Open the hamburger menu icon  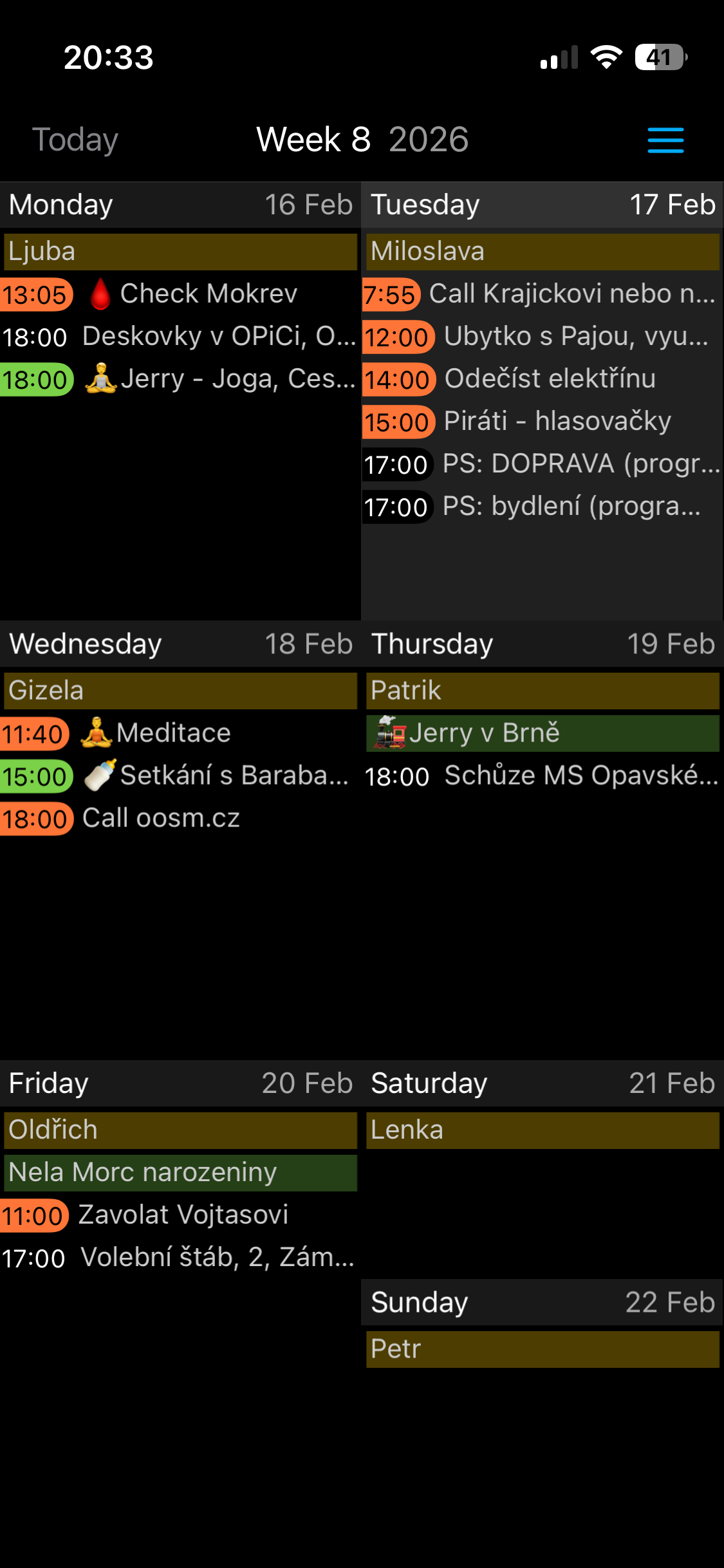coord(665,140)
